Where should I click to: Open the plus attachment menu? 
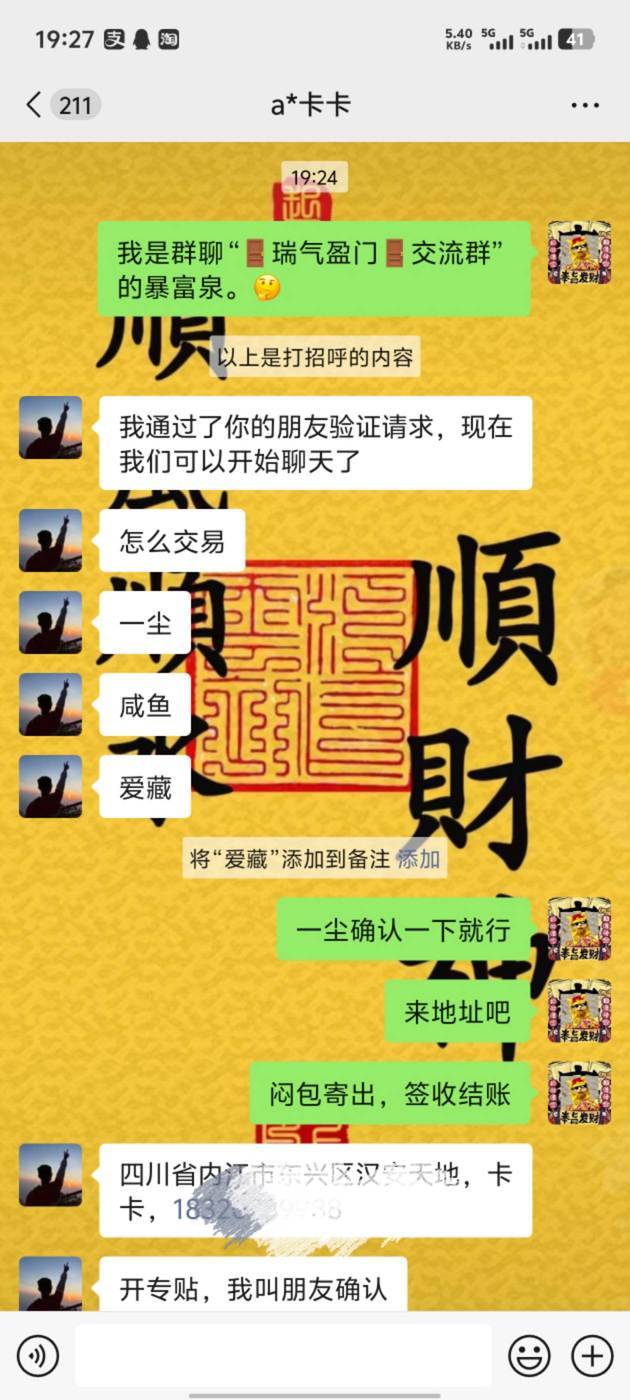[592, 1356]
